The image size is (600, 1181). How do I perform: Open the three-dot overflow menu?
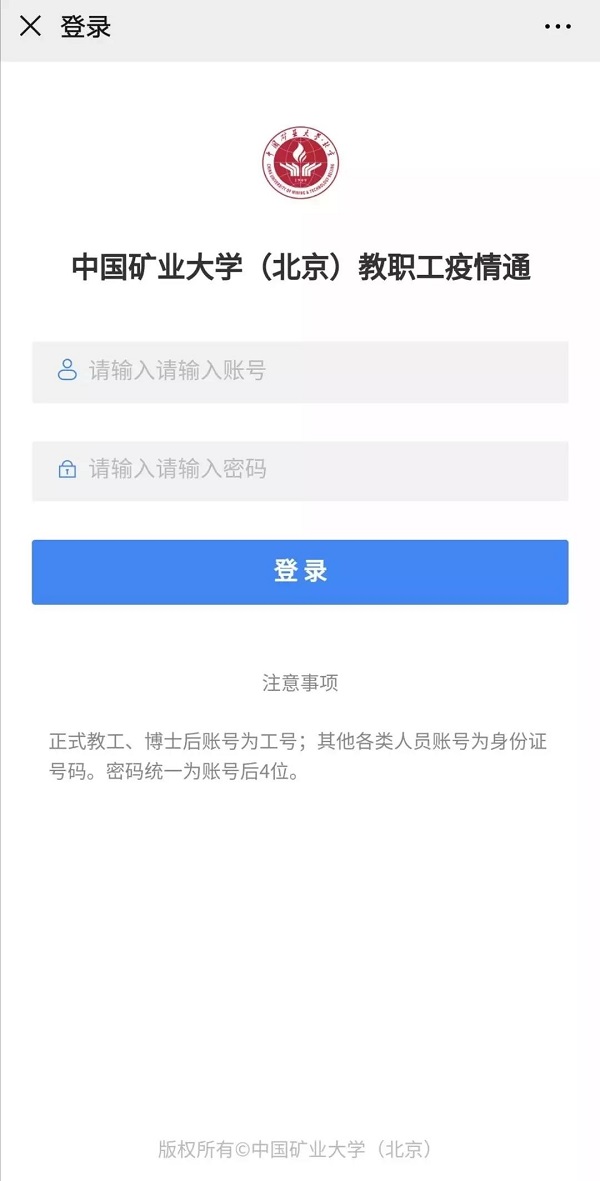coord(558,27)
